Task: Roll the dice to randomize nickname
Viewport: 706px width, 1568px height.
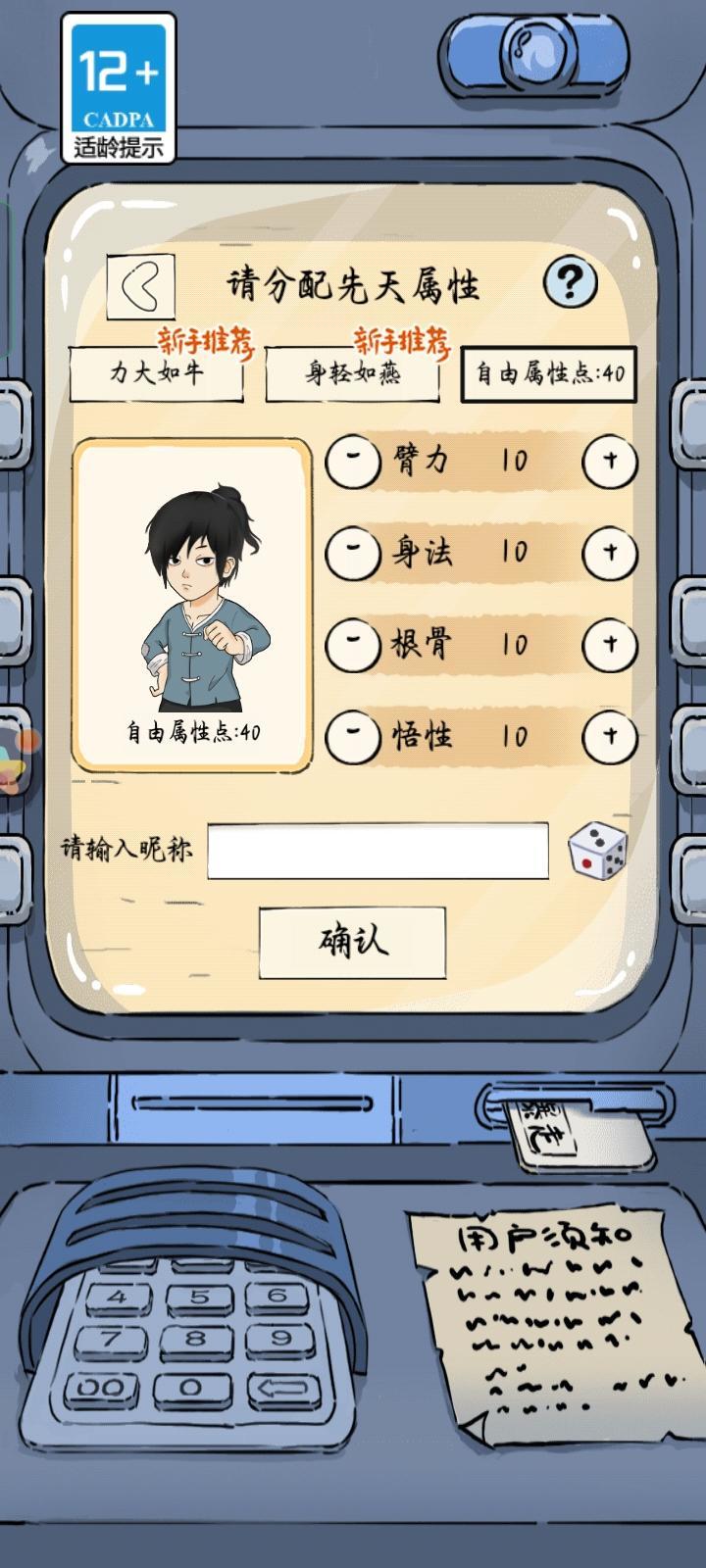Action: pyautogui.click(x=595, y=853)
